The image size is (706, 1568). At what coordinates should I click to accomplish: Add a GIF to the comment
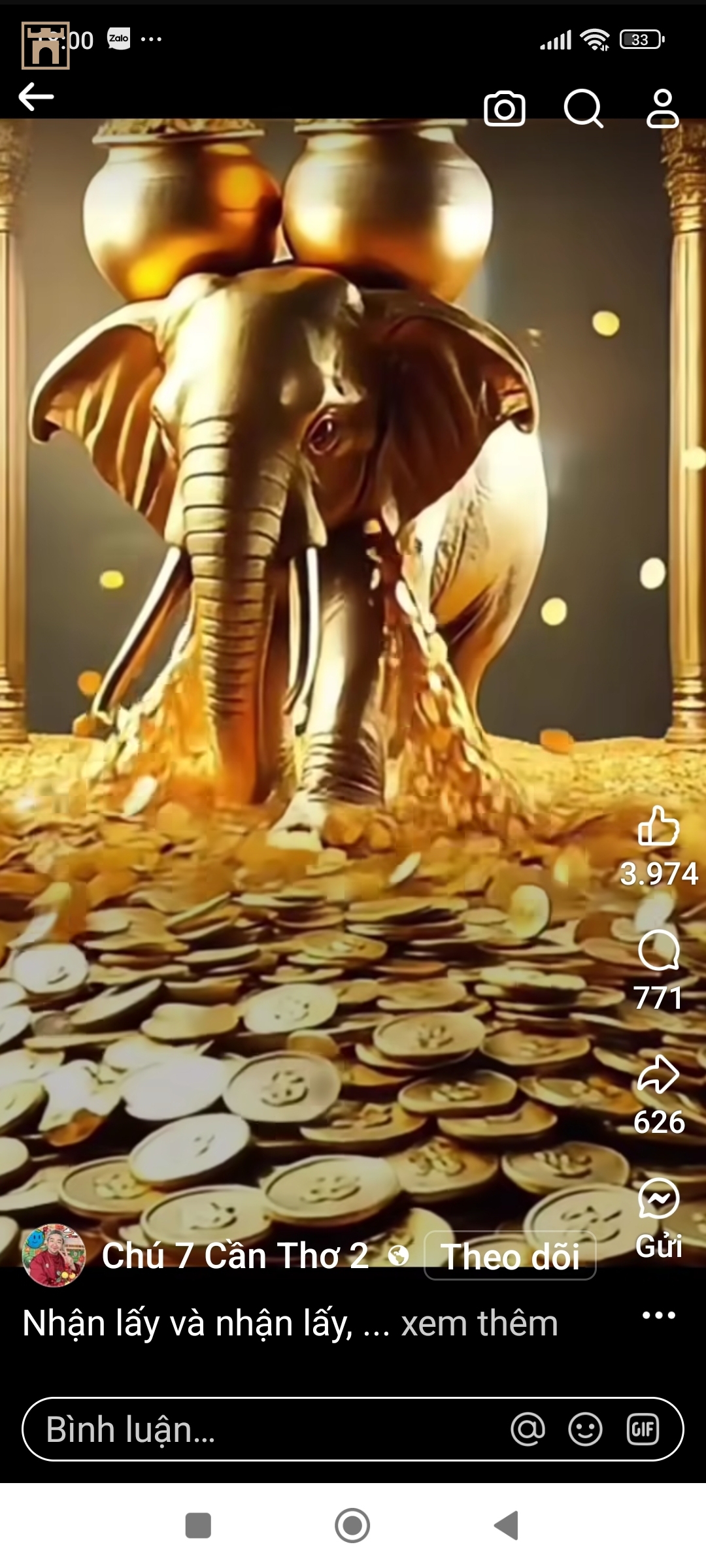pyautogui.click(x=643, y=1429)
